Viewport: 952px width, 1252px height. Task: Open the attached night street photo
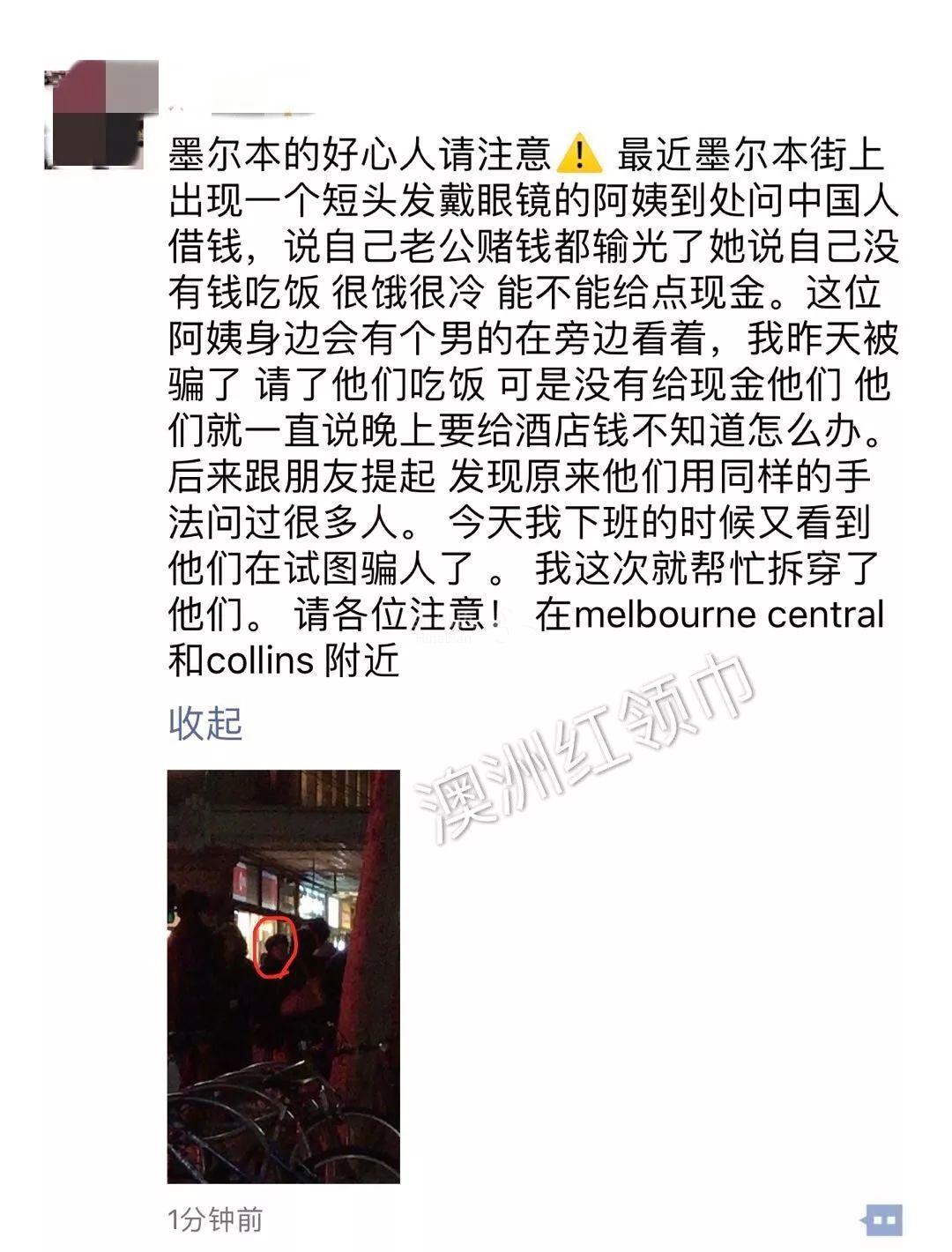pyautogui.click(x=283, y=976)
